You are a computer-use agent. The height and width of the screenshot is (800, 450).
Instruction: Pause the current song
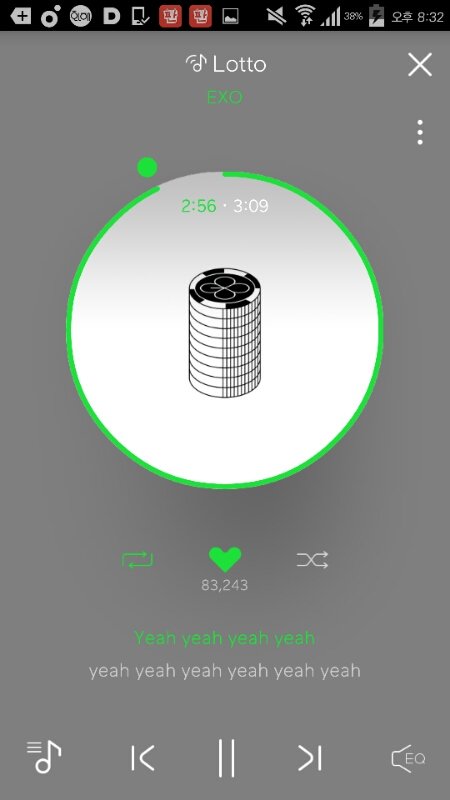coord(226,758)
